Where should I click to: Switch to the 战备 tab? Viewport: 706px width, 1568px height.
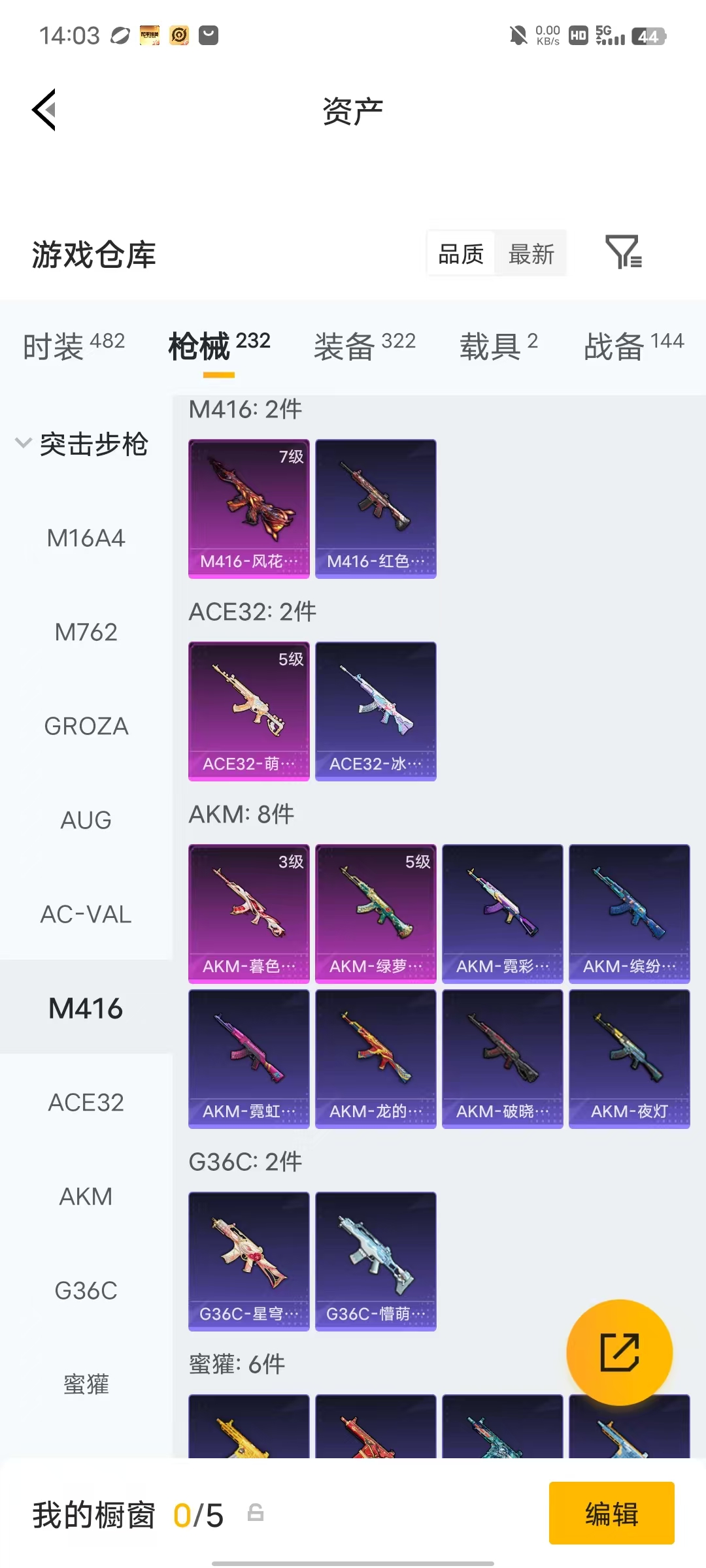(x=633, y=346)
